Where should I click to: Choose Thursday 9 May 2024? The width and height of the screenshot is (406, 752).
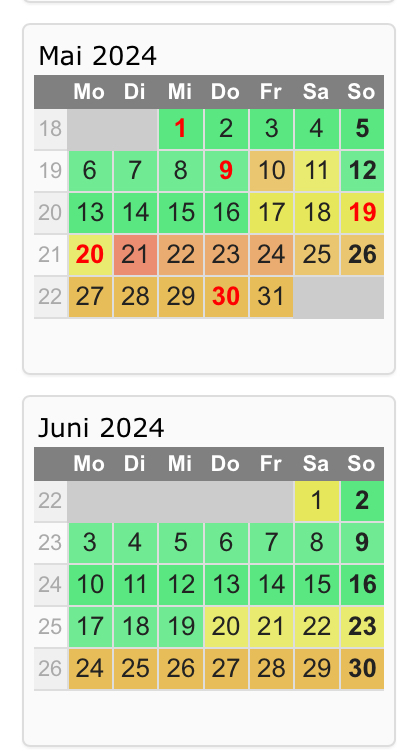[225, 171]
